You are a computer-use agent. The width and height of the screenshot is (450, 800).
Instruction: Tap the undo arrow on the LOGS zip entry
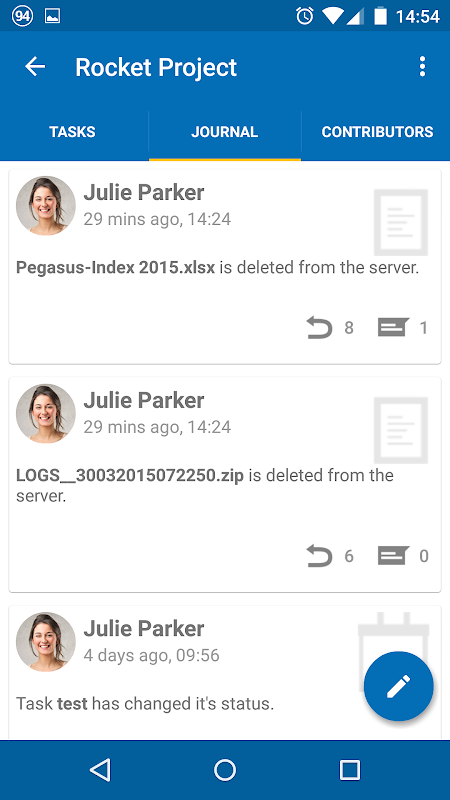point(319,556)
